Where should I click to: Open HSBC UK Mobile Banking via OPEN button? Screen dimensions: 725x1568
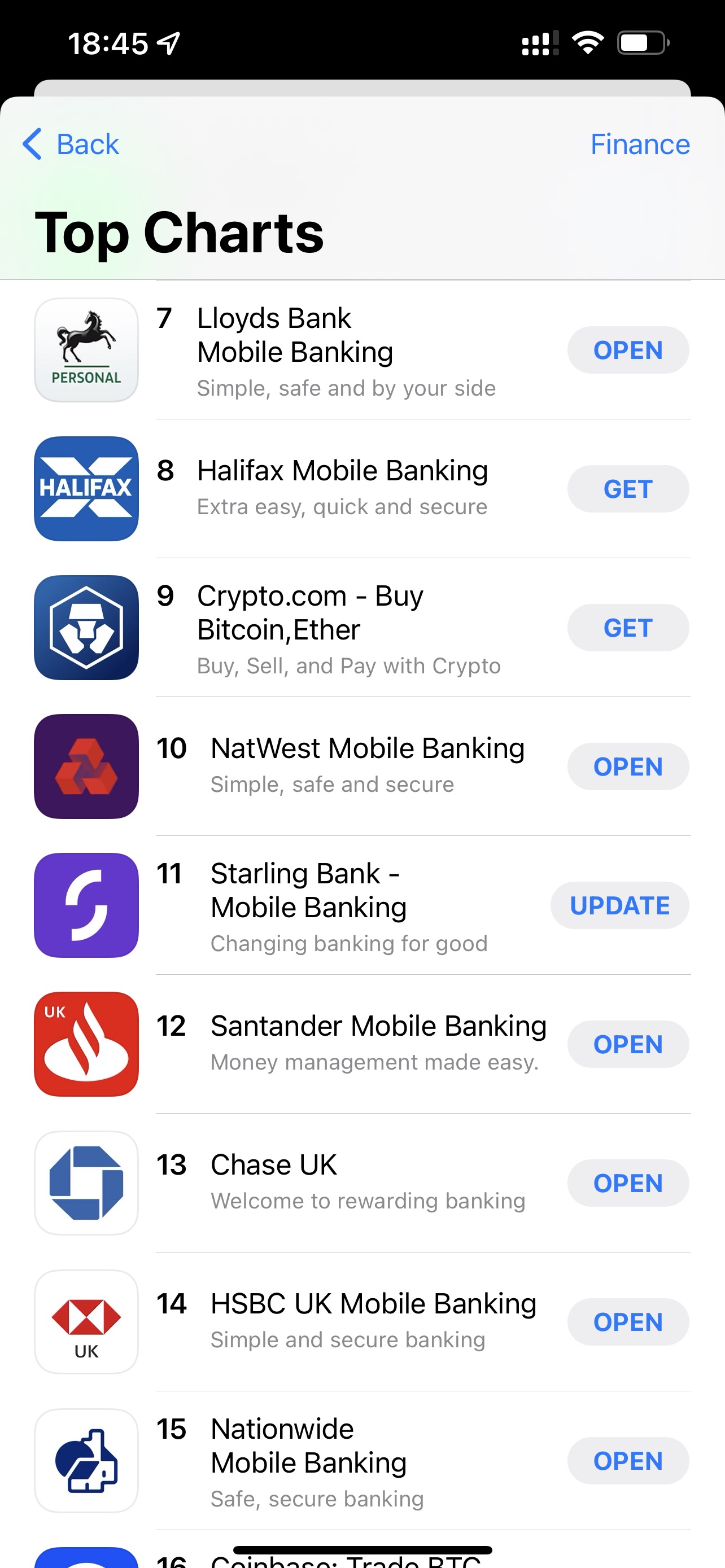pyautogui.click(x=628, y=1321)
